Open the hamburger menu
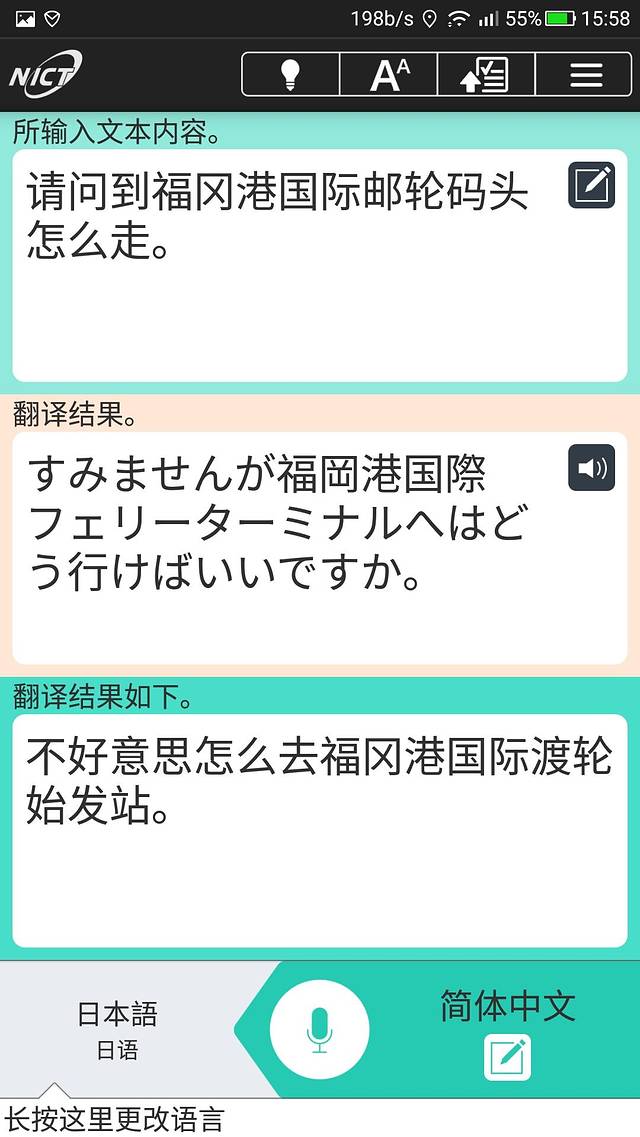 [x=585, y=75]
